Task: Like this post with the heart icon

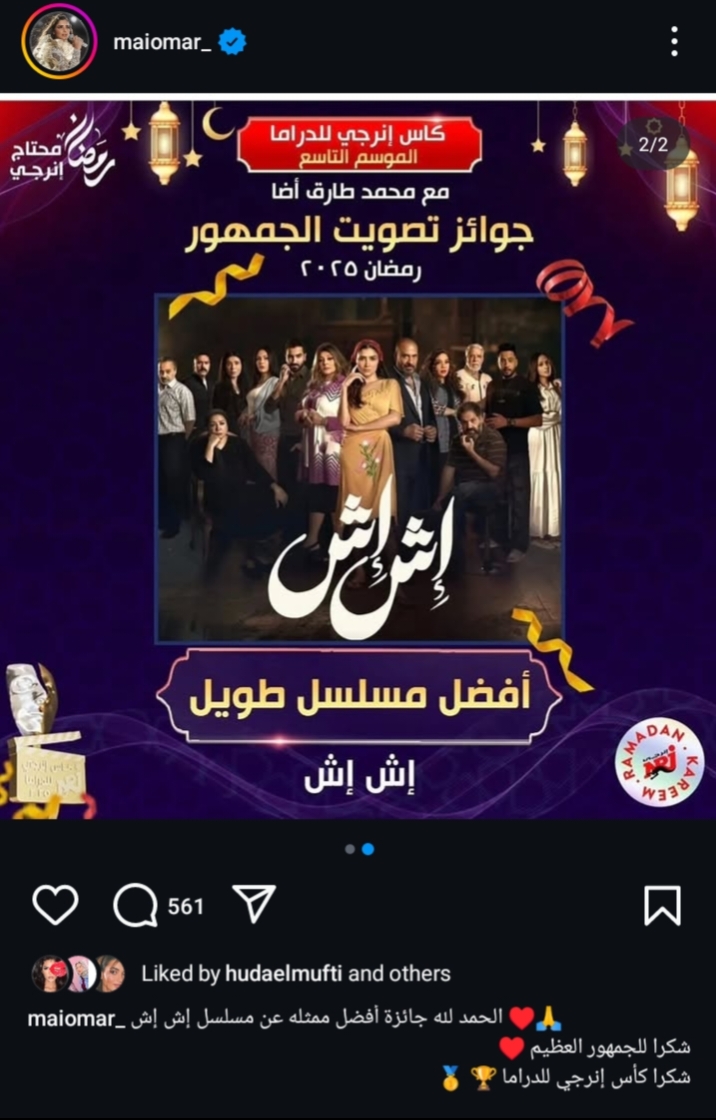Action: point(55,905)
